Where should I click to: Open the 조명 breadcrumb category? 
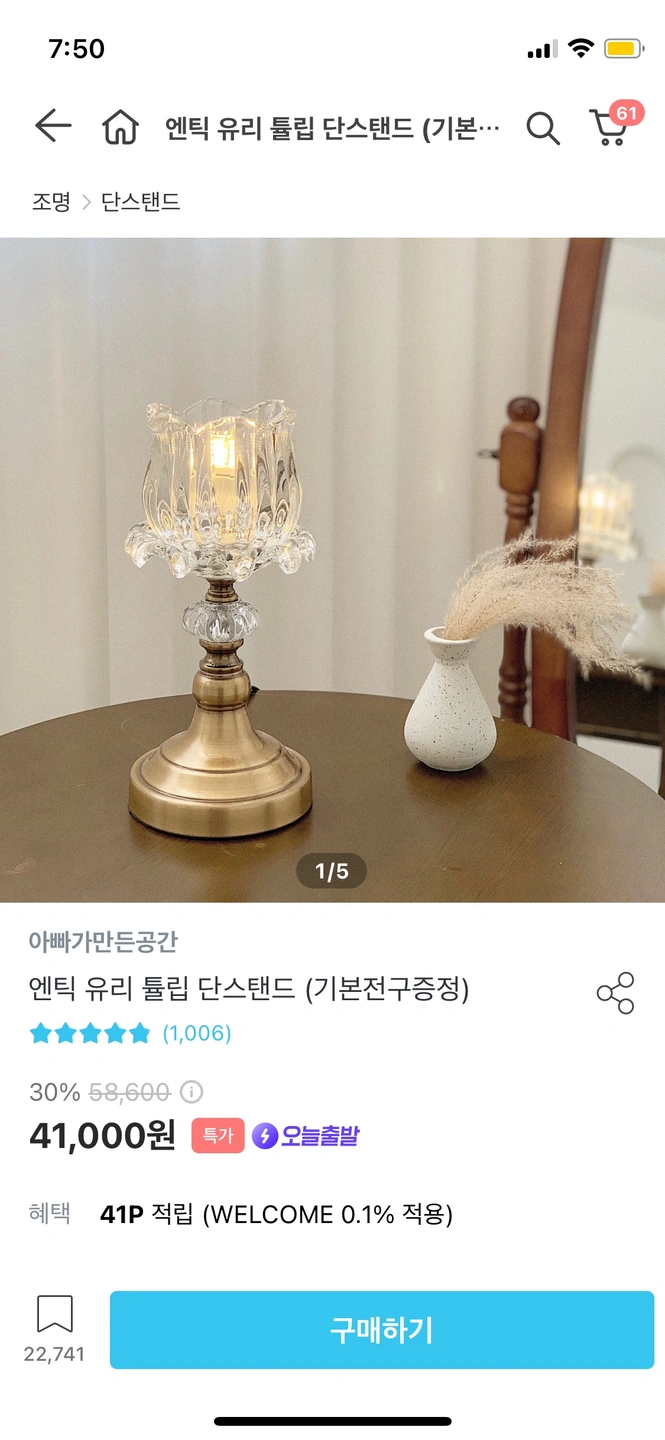click(51, 202)
